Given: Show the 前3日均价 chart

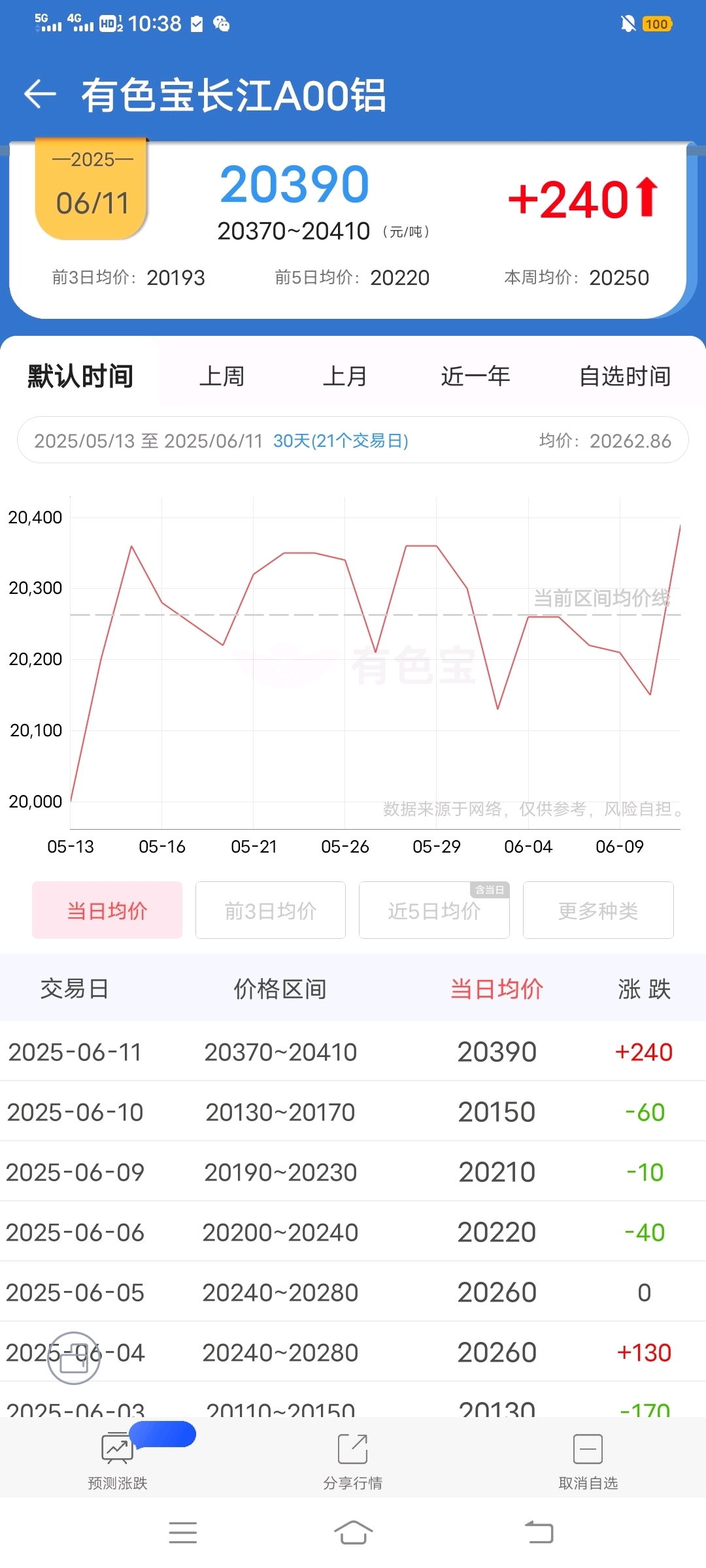Looking at the screenshot, I should click(x=271, y=910).
